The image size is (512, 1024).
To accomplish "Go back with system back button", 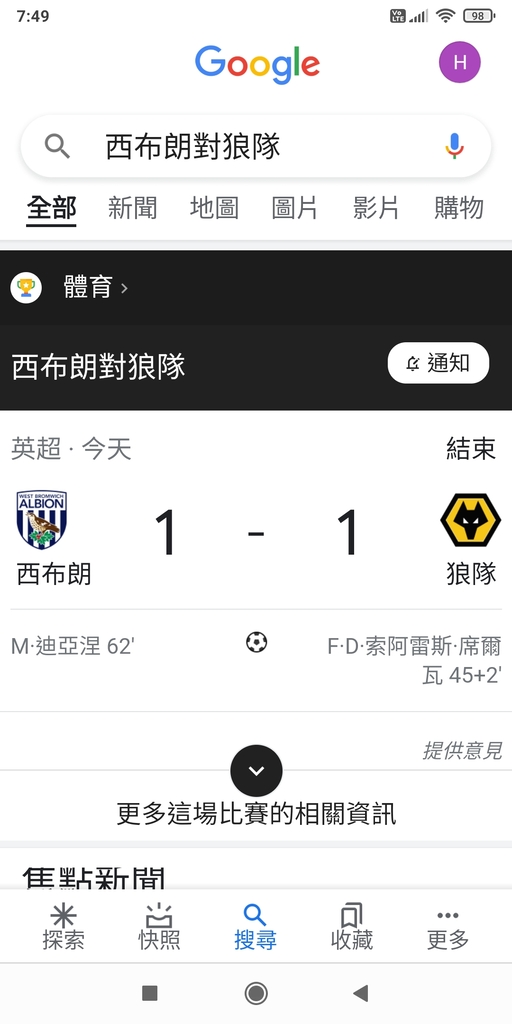I will pyautogui.click(x=360, y=993).
